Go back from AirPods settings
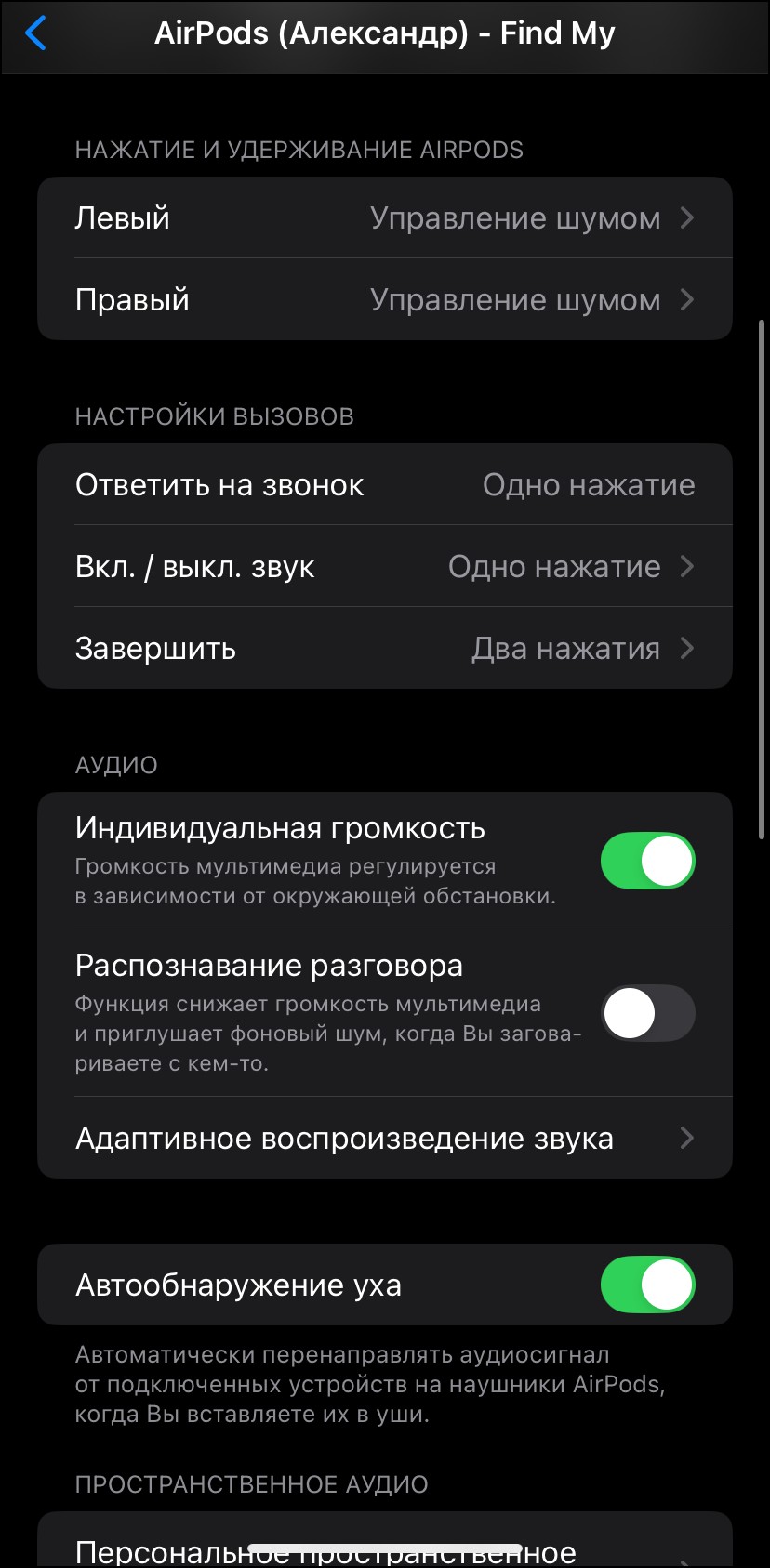The image size is (770, 1568). [35, 33]
